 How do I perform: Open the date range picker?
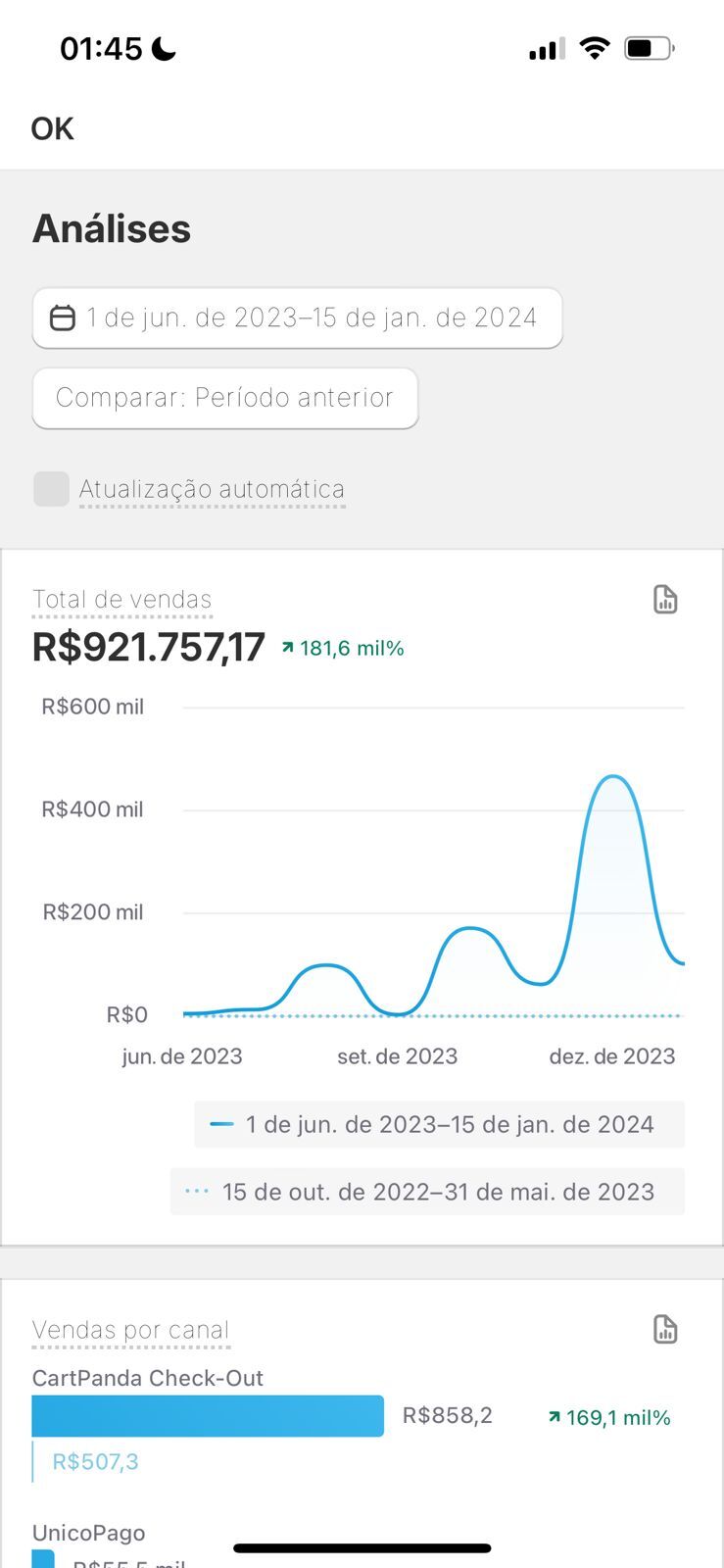tap(297, 318)
